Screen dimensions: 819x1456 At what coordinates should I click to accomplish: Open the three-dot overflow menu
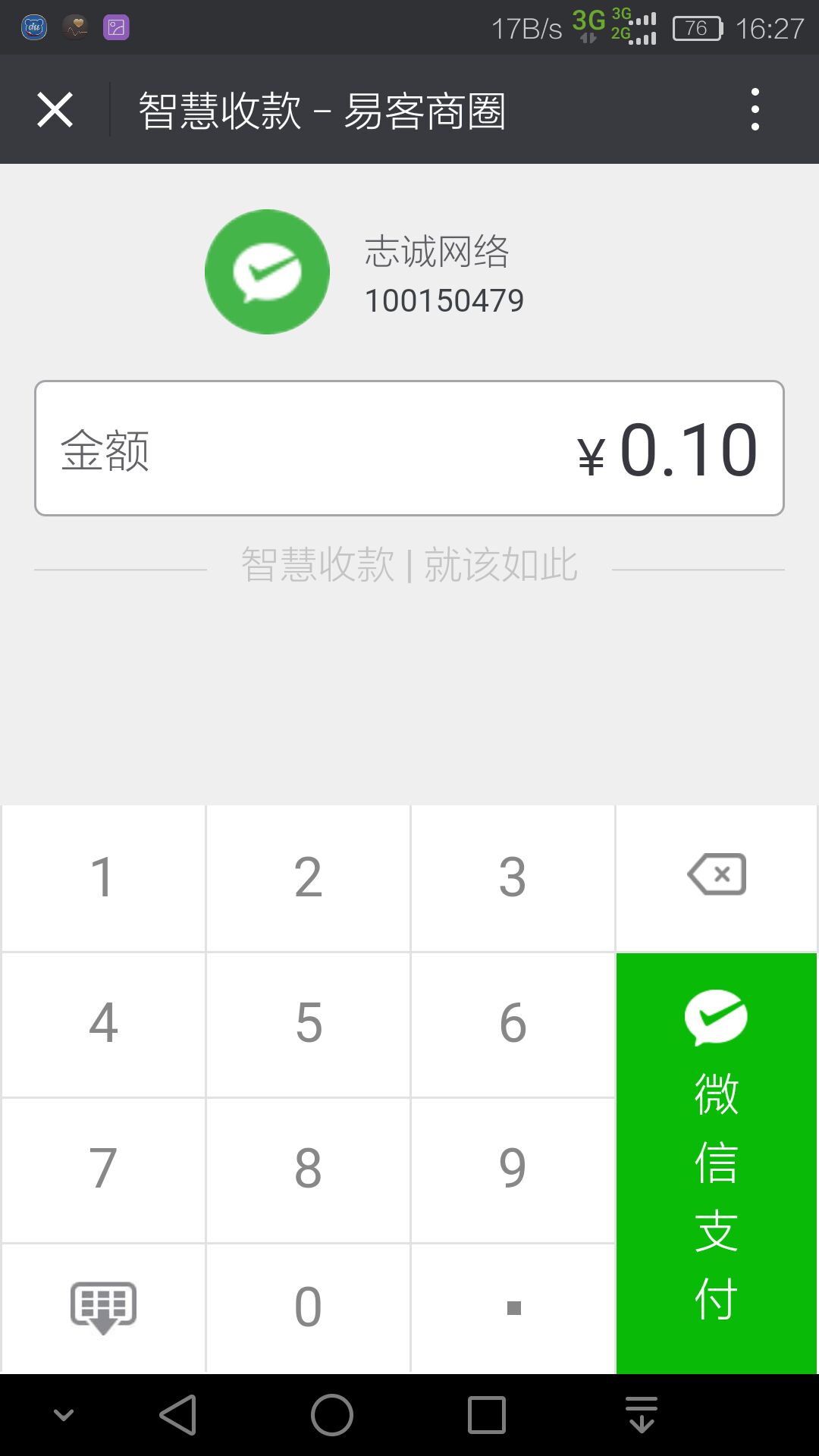[x=755, y=109]
